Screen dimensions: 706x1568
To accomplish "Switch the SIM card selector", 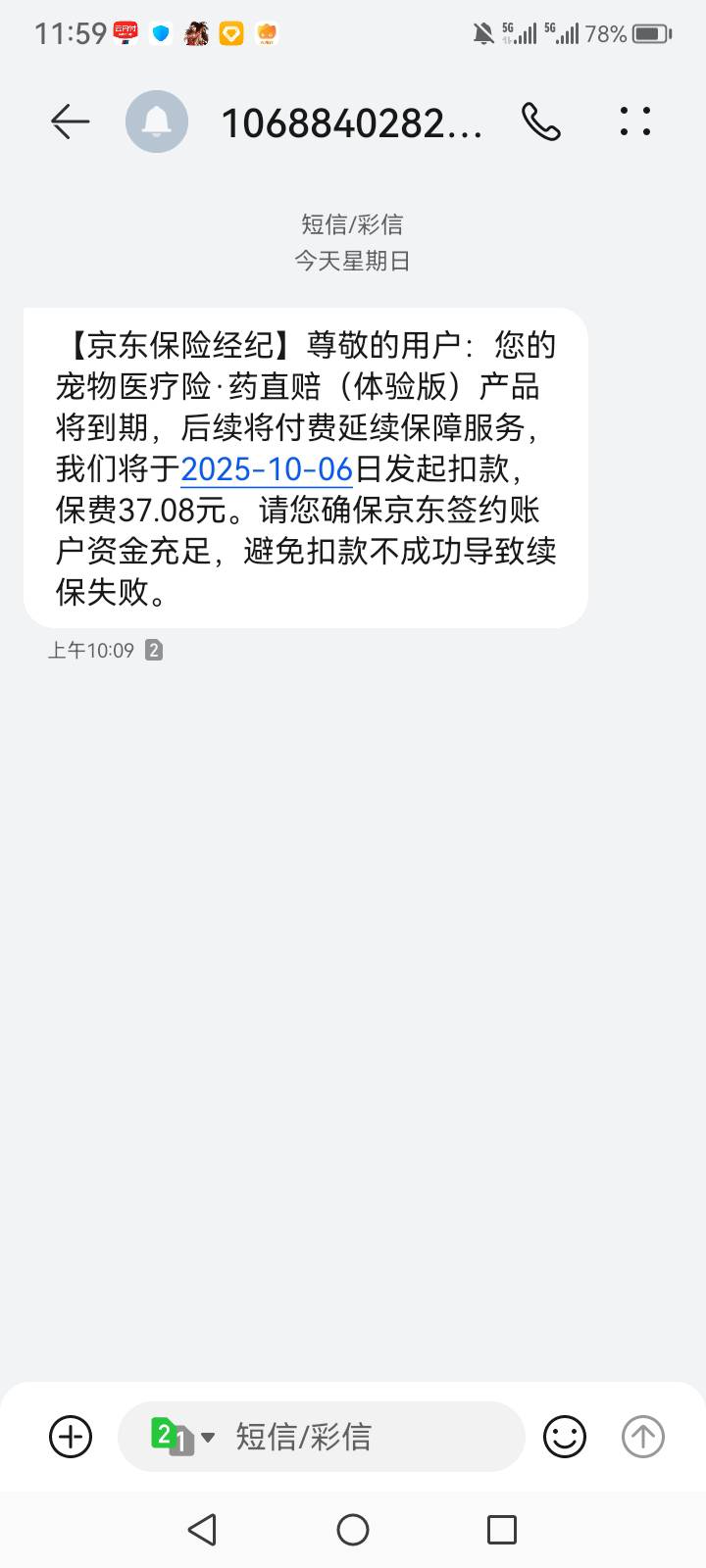I will [181, 1437].
